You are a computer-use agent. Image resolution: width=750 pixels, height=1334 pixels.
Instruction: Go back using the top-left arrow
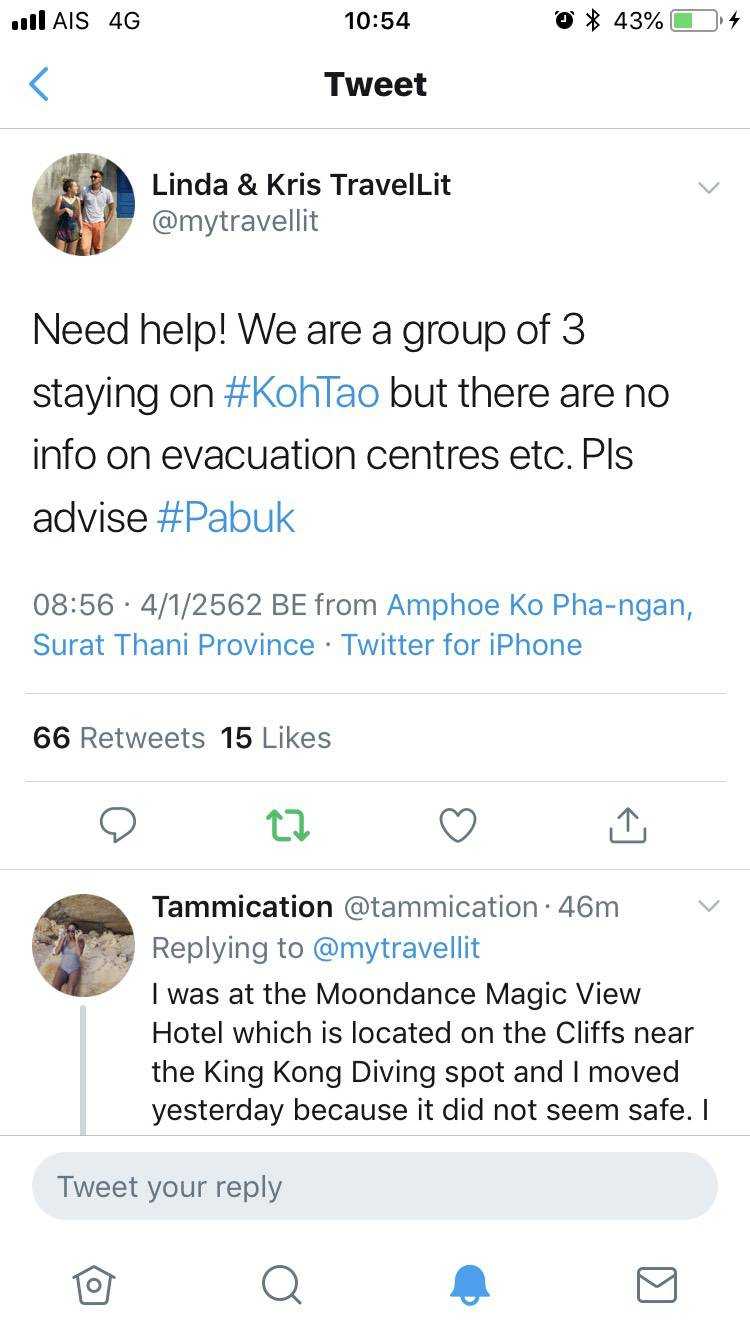click(x=39, y=84)
